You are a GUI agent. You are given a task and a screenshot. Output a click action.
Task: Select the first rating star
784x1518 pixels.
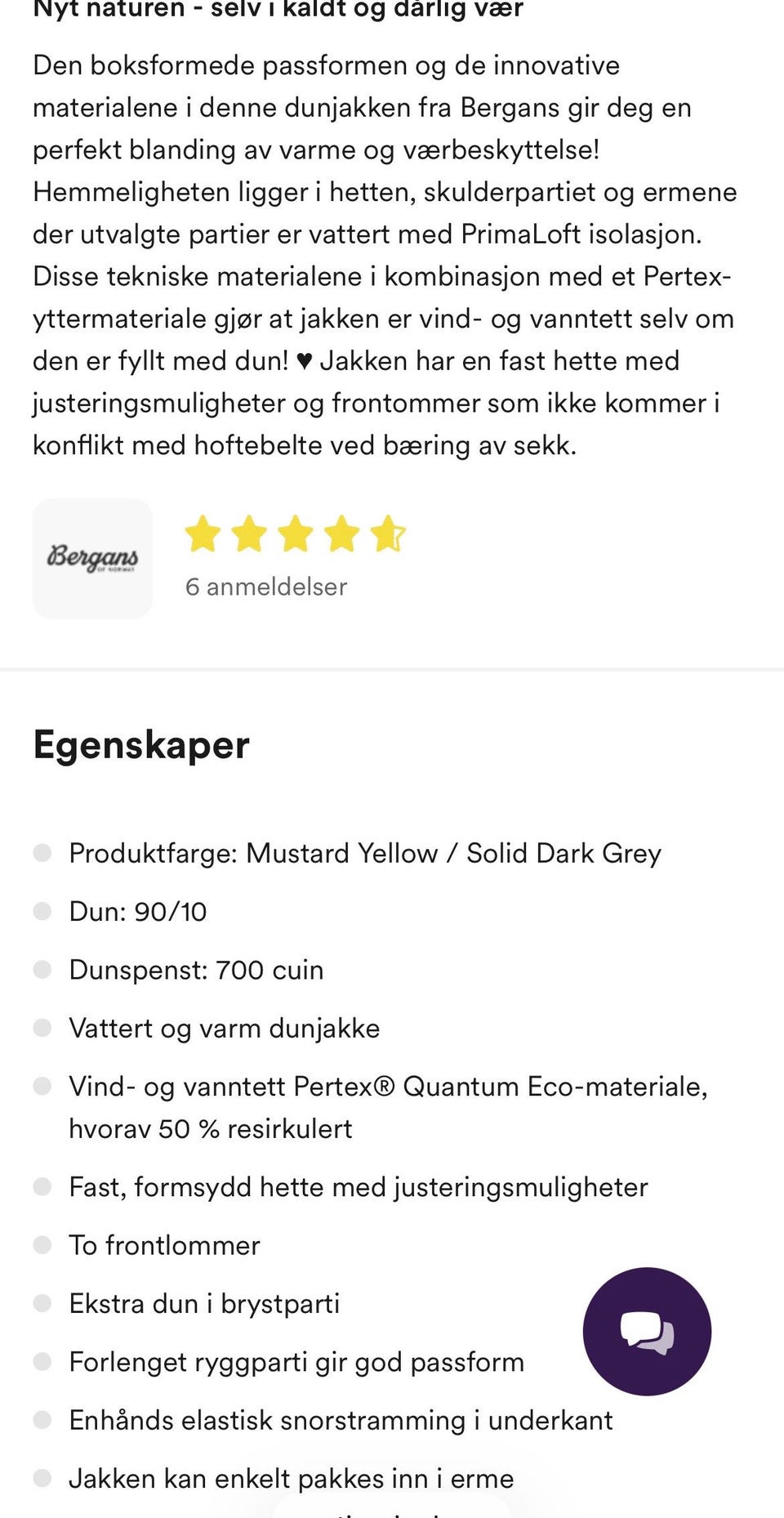pyautogui.click(x=203, y=534)
